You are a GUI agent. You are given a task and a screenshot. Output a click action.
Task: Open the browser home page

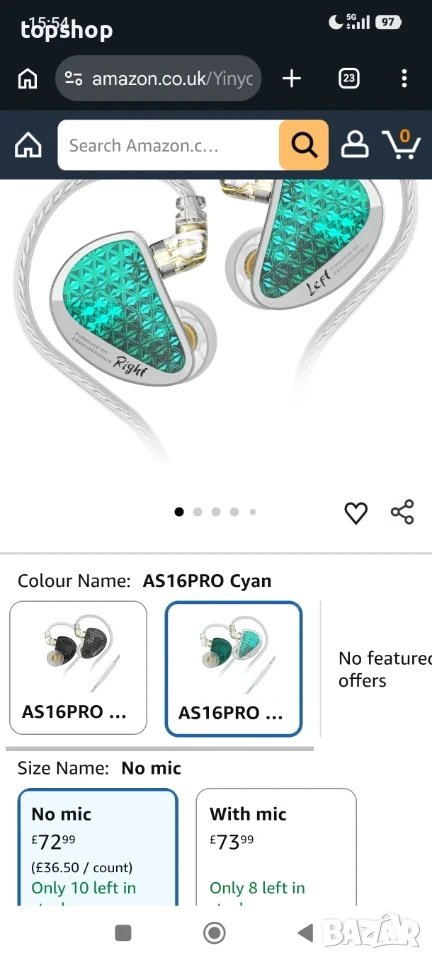click(x=28, y=78)
